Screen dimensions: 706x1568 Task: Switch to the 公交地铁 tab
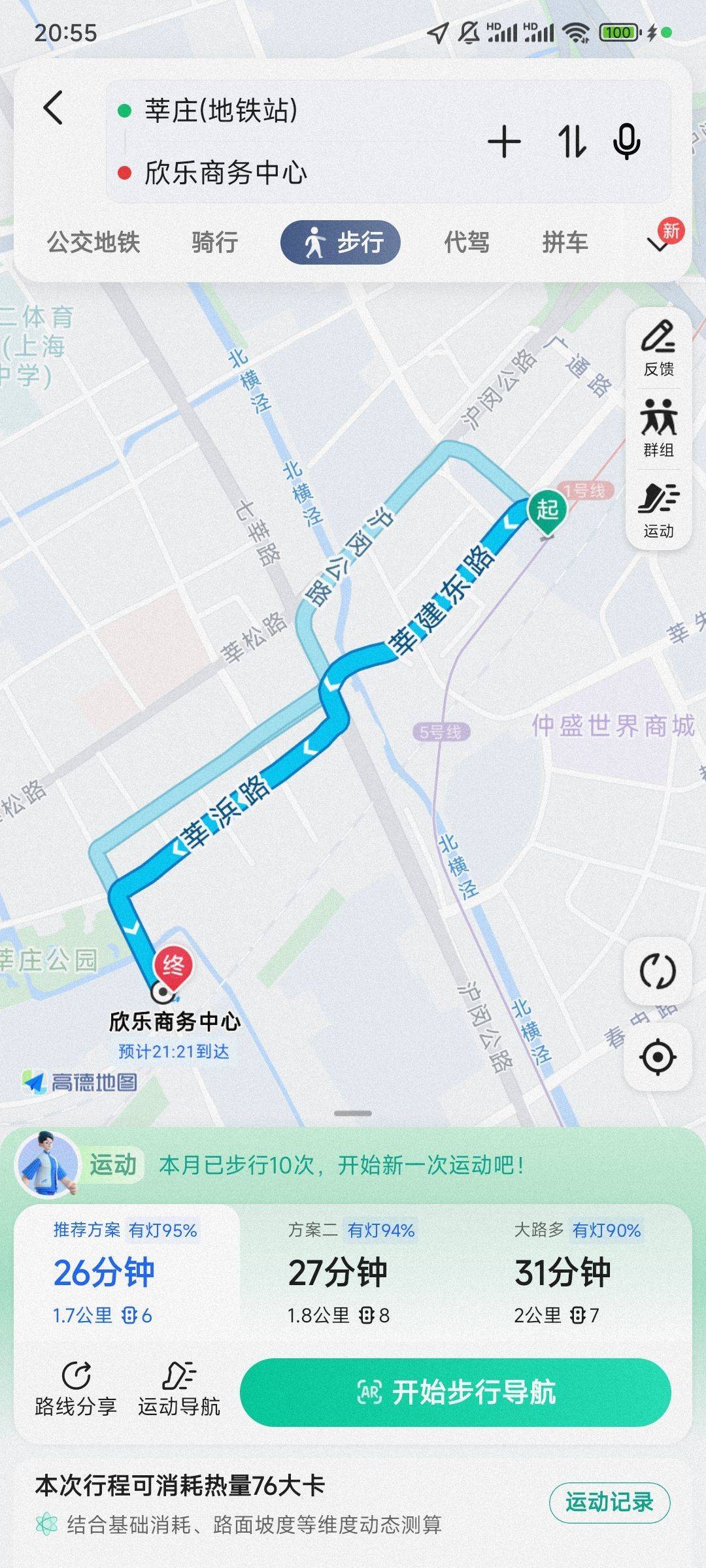coord(93,242)
